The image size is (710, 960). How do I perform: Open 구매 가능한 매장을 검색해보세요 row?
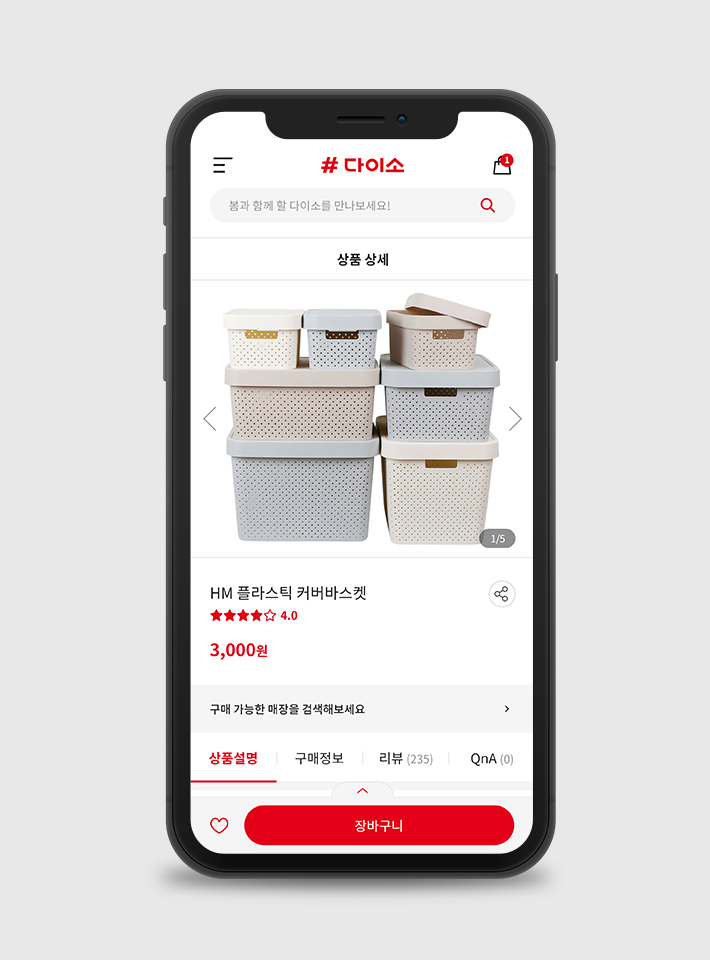tap(361, 709)
